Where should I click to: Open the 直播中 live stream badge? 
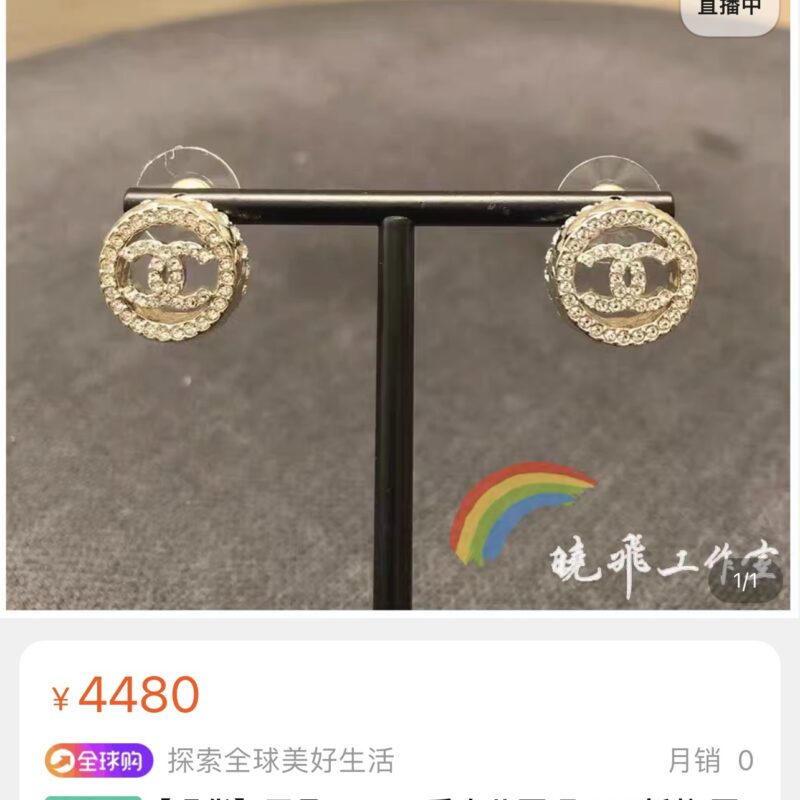coord(729,10)
